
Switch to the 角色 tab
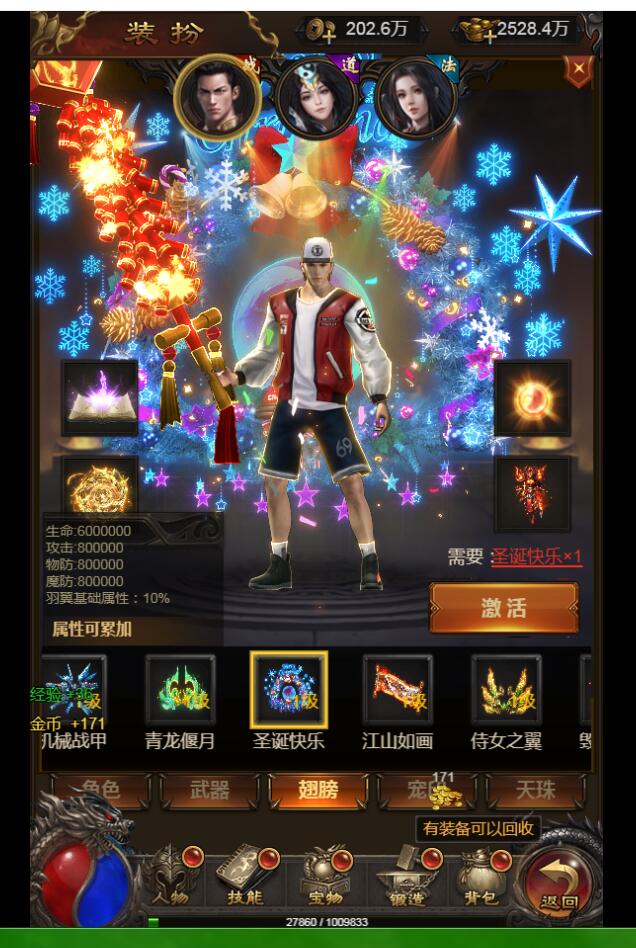(100, 790)
